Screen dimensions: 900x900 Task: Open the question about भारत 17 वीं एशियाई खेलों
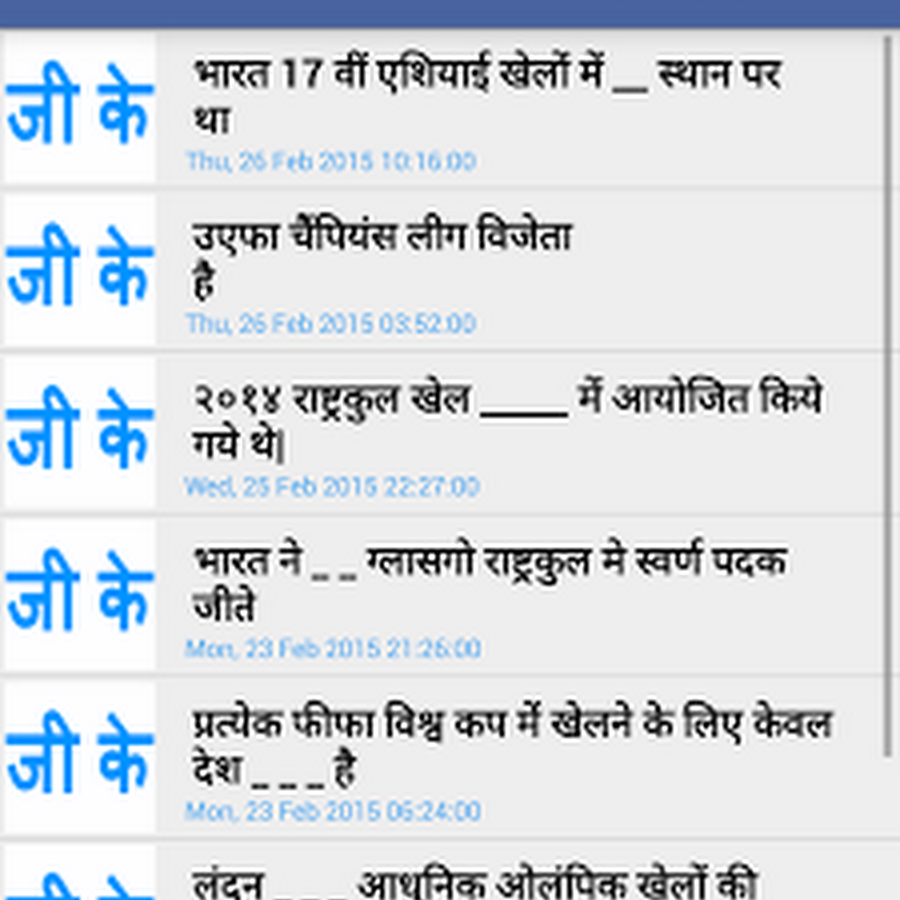(486, 98)
